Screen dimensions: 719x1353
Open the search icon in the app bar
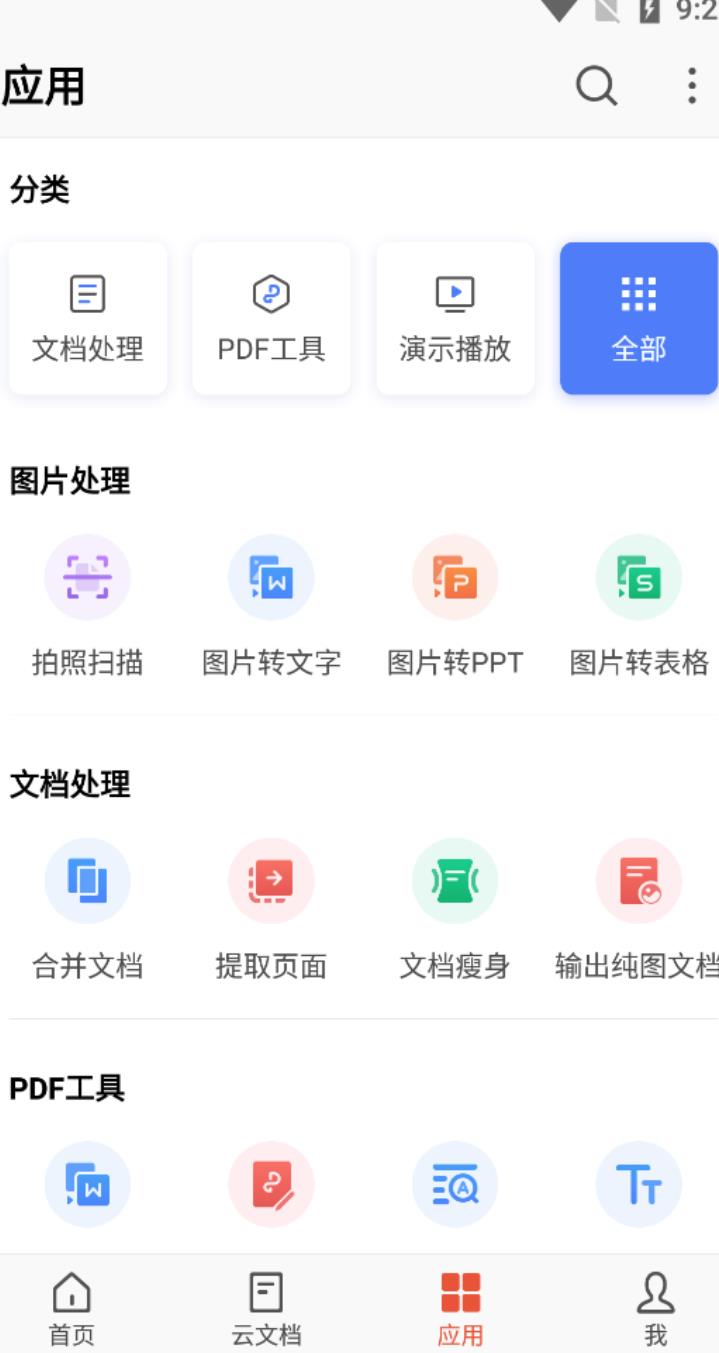pos(596,87)
